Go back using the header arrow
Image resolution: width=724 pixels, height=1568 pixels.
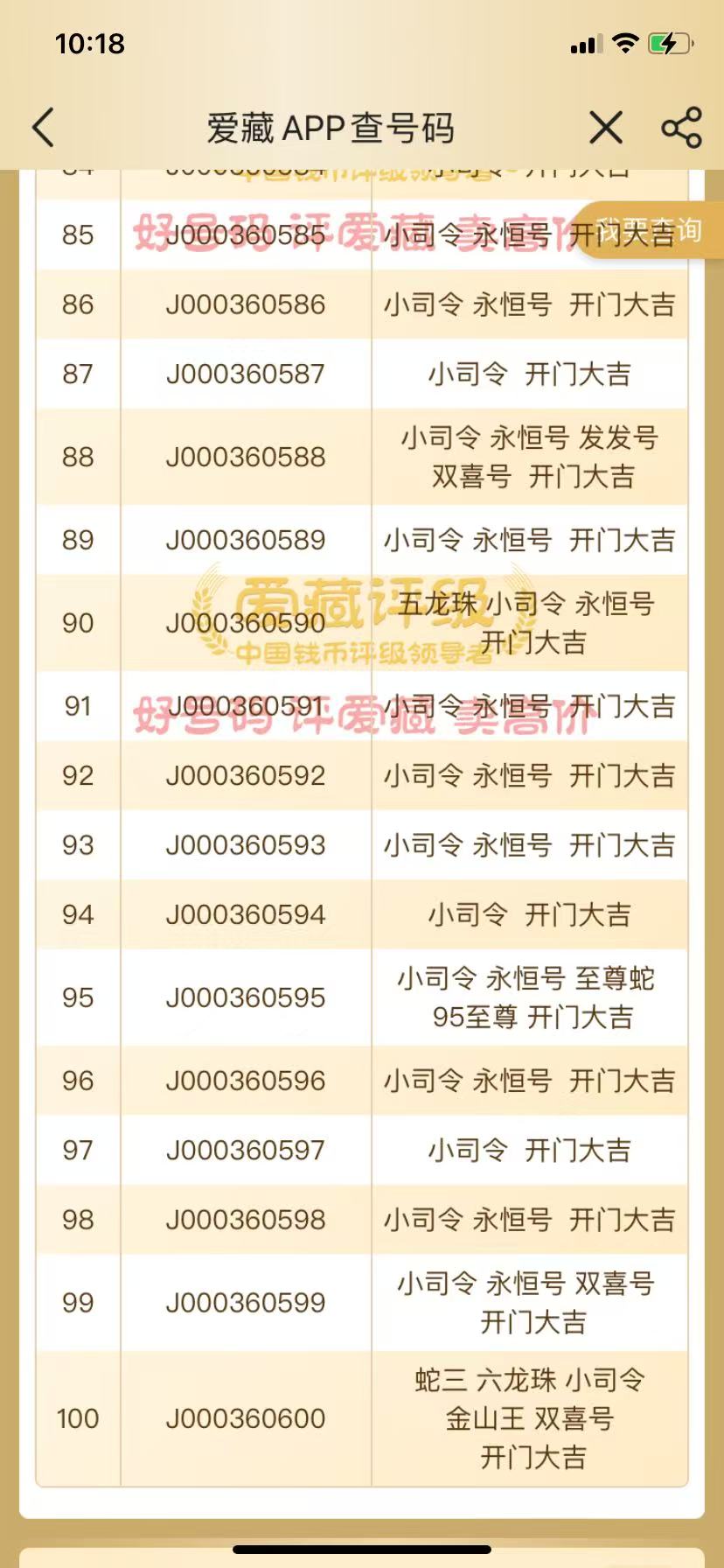(x=43, y=128)
